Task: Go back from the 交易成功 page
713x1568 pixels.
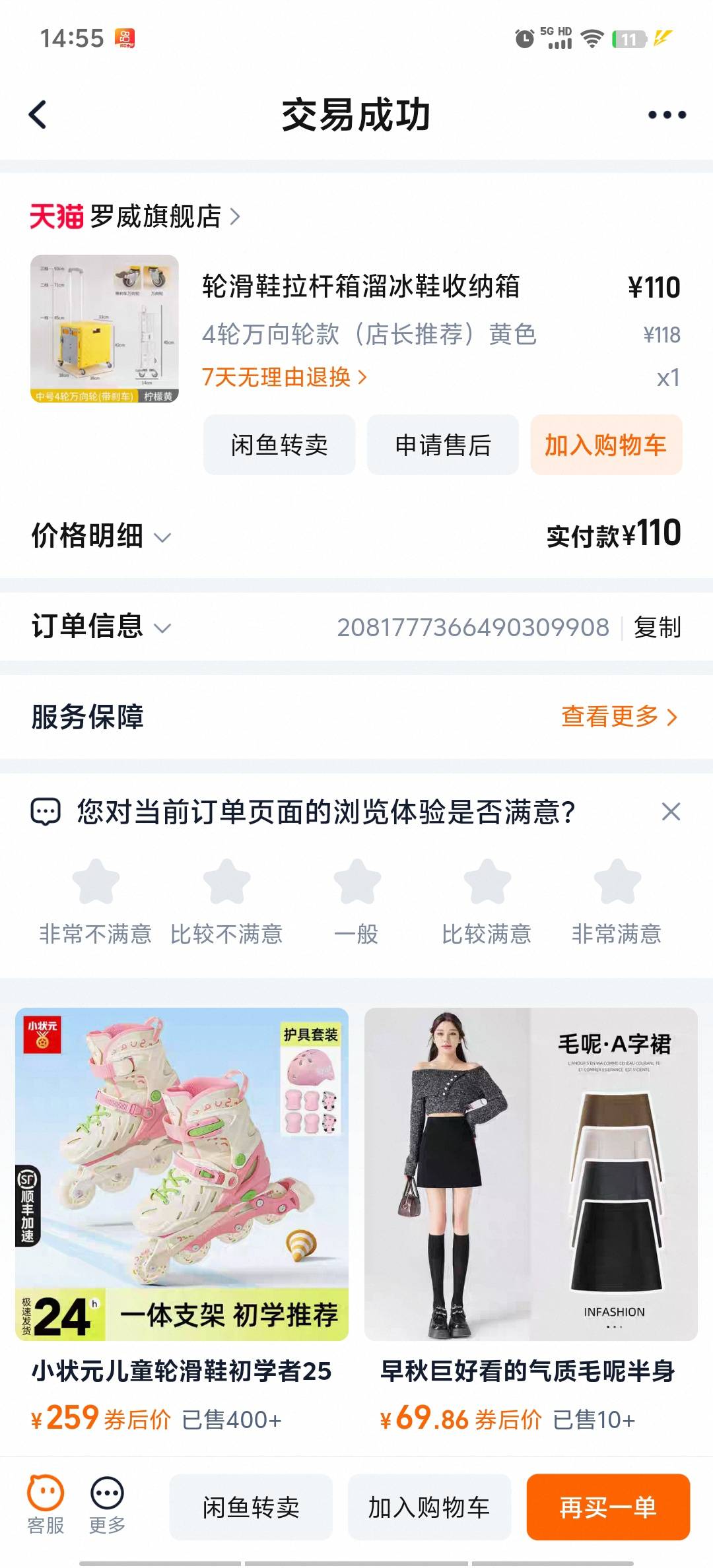Action: [x=38, y=115]
